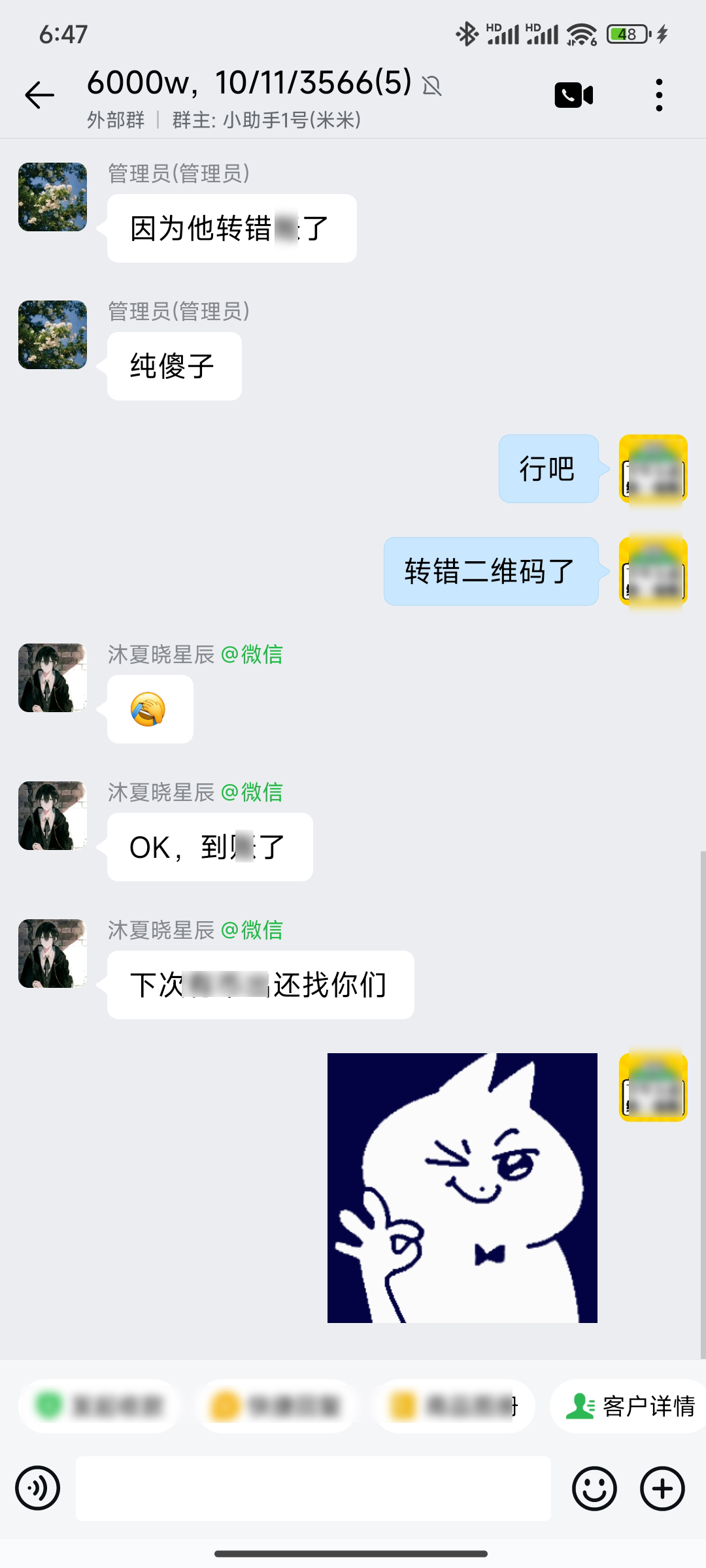Open 管理员's avatar beside 纯傻子 message
Image resolution: width=706 pixels, height=1568 pixels.
(x=52, y=335)
